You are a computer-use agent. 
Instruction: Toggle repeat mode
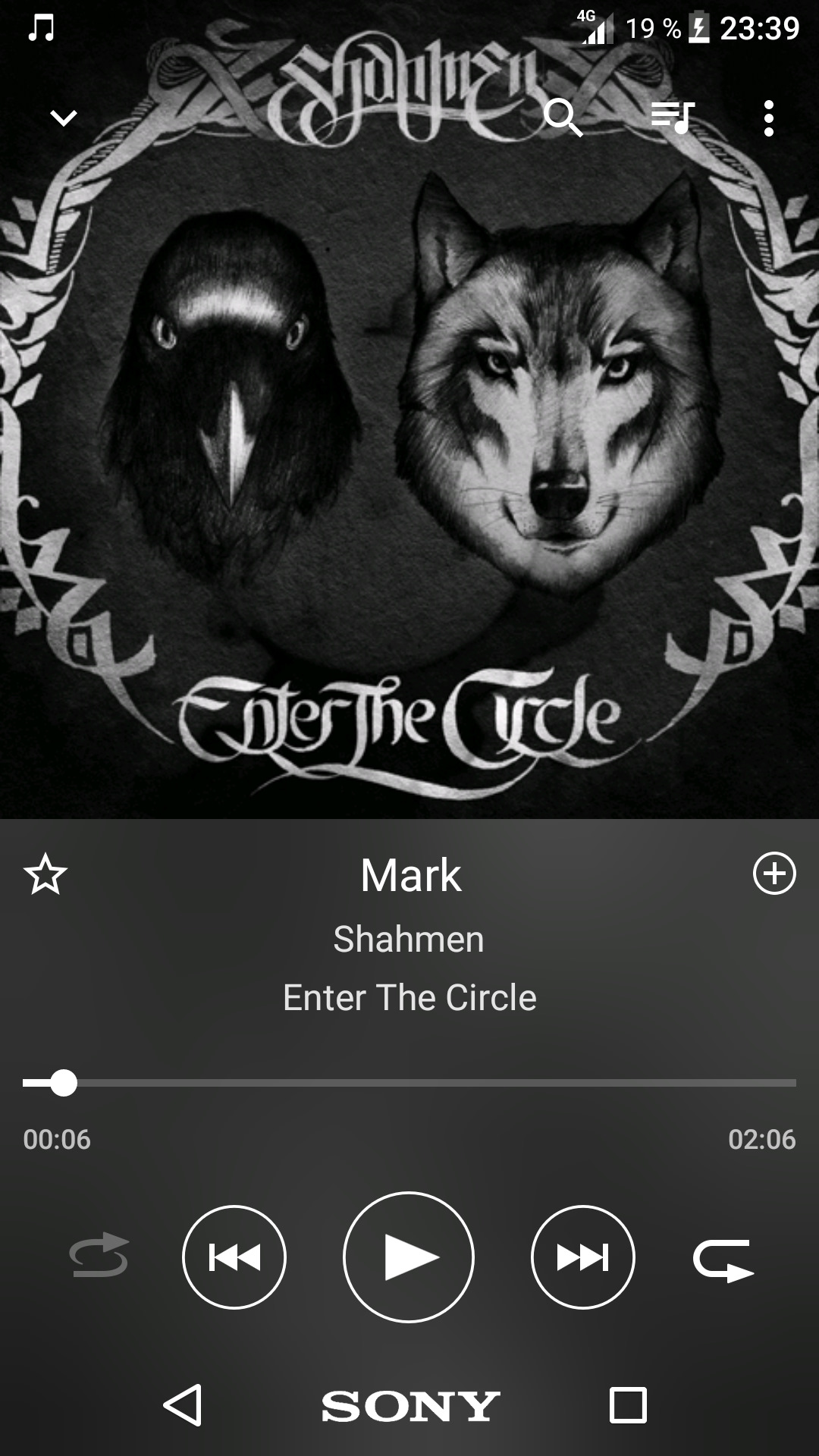click(x=723, y=1260)
